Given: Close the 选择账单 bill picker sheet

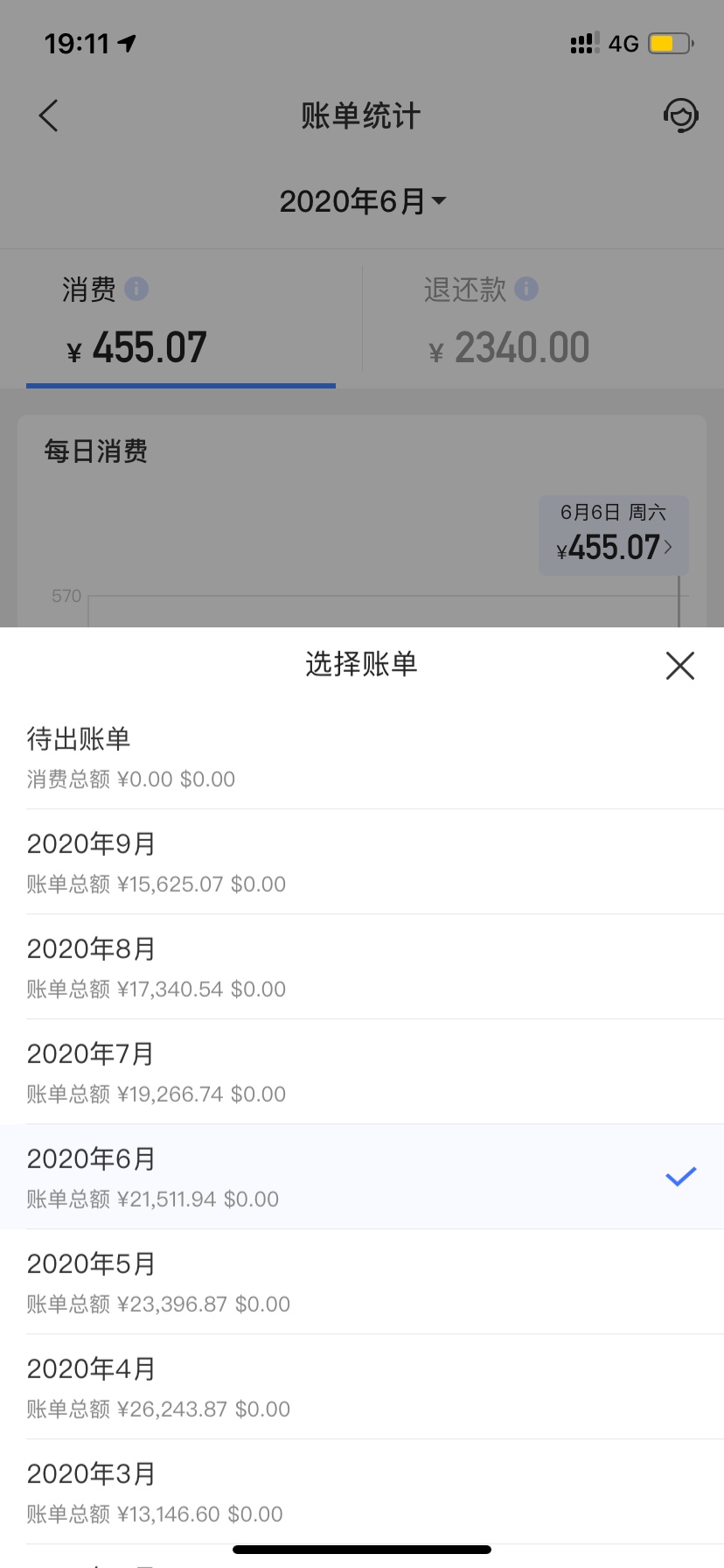Looking at the screenshot, I should point(679,665).
